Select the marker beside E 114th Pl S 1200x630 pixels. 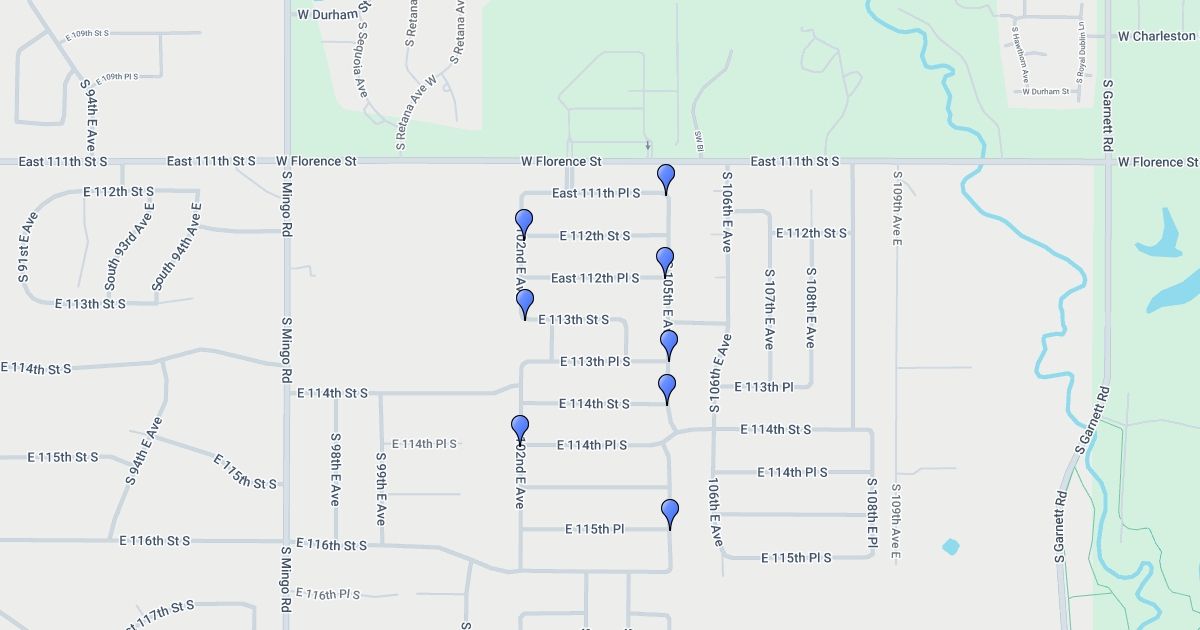tap(520, 427)
